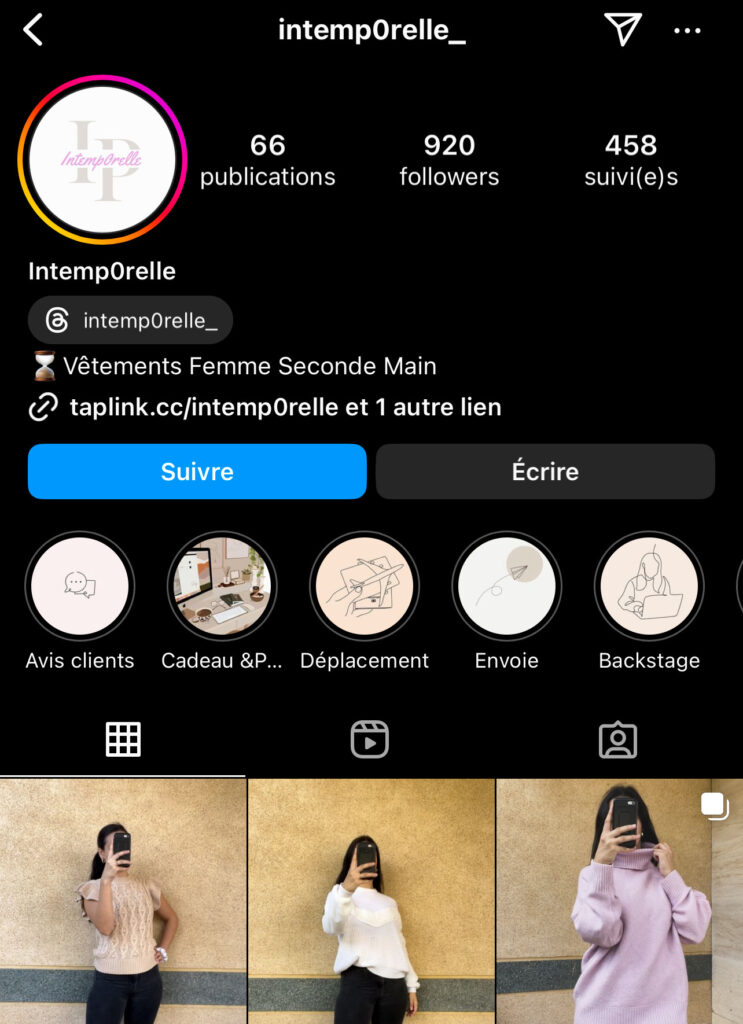Switch to the tagged photos tab

(x=618, y=740)
